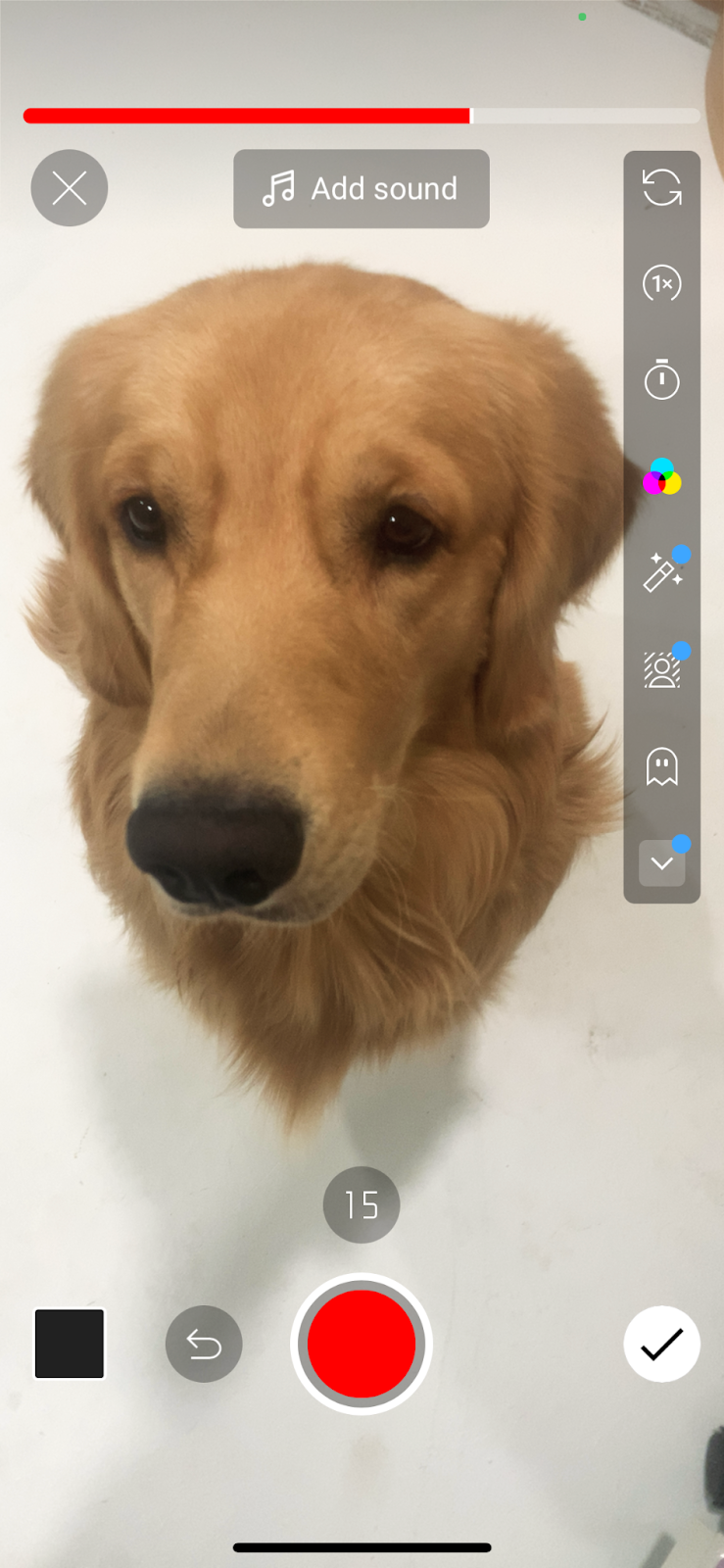Collapse the side toolbar chevron

coord(661,863)
